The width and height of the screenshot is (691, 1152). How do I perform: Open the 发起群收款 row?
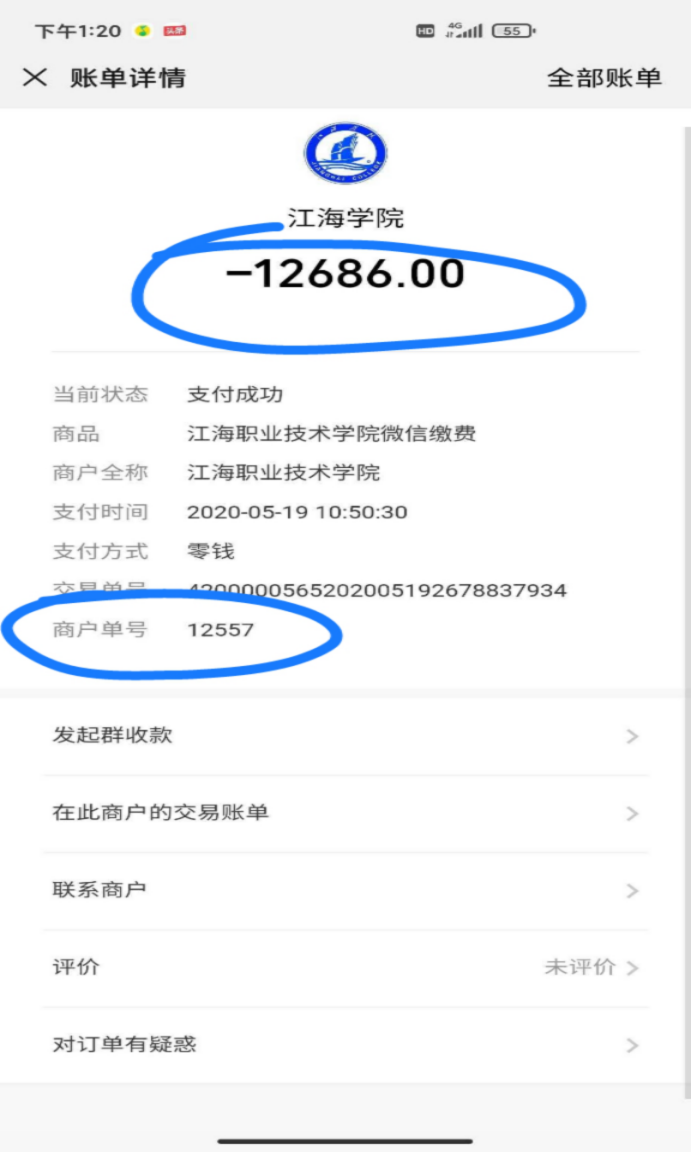(x=345, y=736)
